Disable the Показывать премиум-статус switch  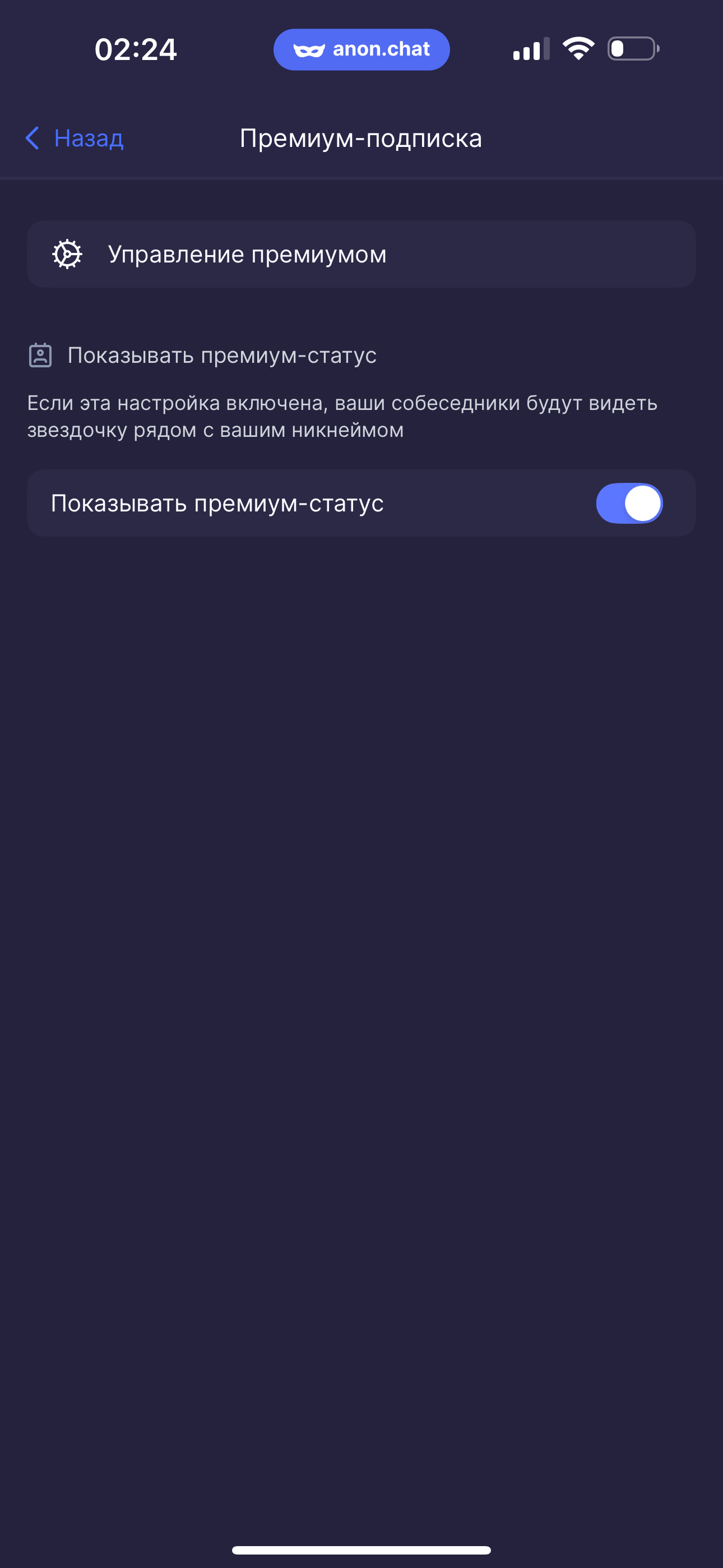(x=629, y=504)
